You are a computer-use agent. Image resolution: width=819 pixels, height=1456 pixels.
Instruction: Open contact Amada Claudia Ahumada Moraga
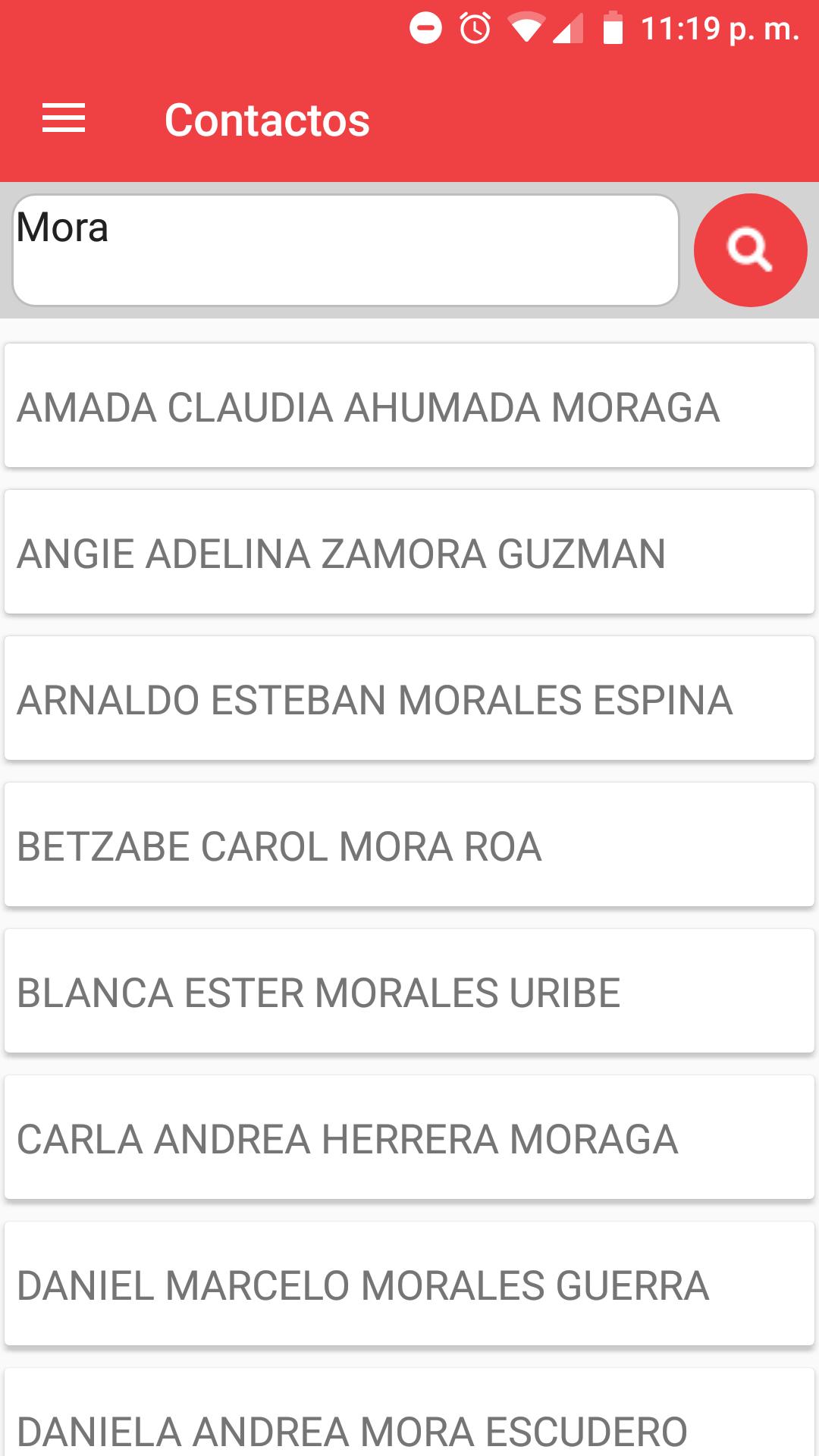pyautogui.click(x=409, y=406)
